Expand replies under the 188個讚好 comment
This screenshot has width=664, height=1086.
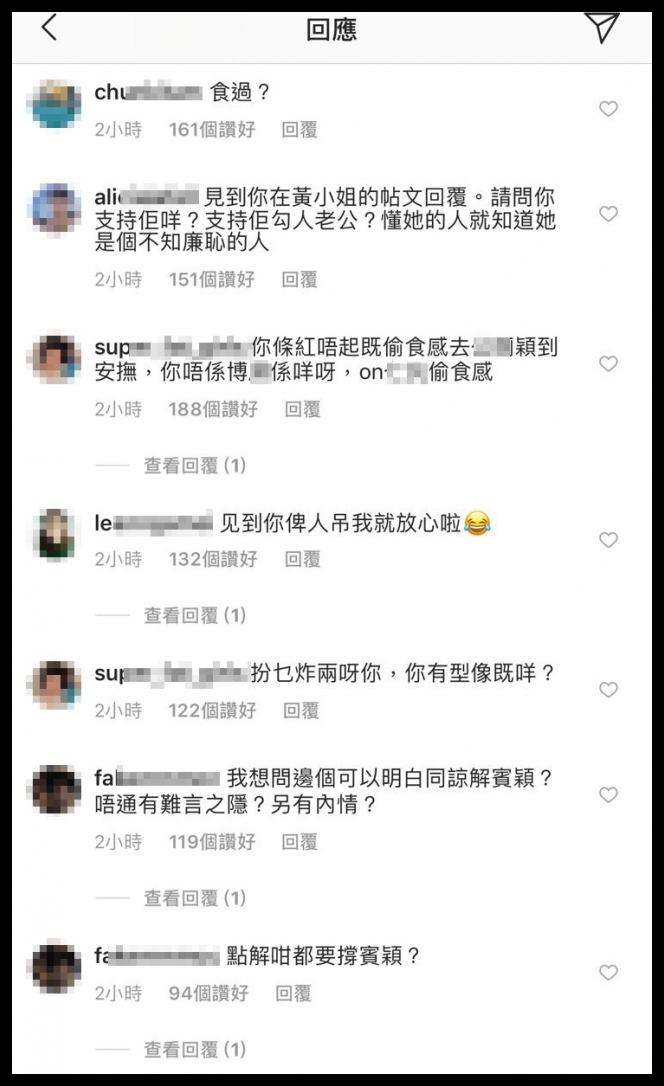194,466
